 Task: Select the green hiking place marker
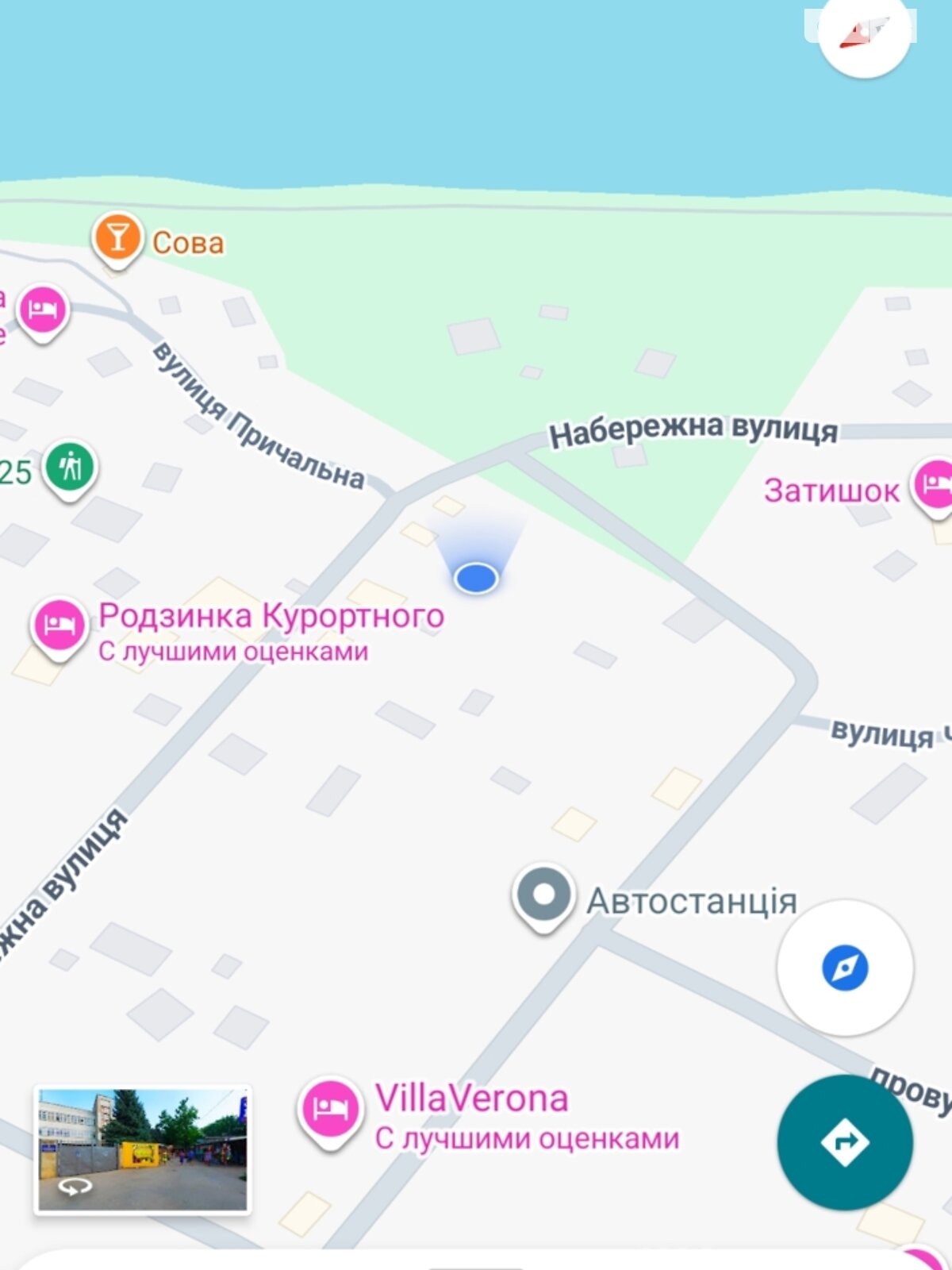click(70, 468)
